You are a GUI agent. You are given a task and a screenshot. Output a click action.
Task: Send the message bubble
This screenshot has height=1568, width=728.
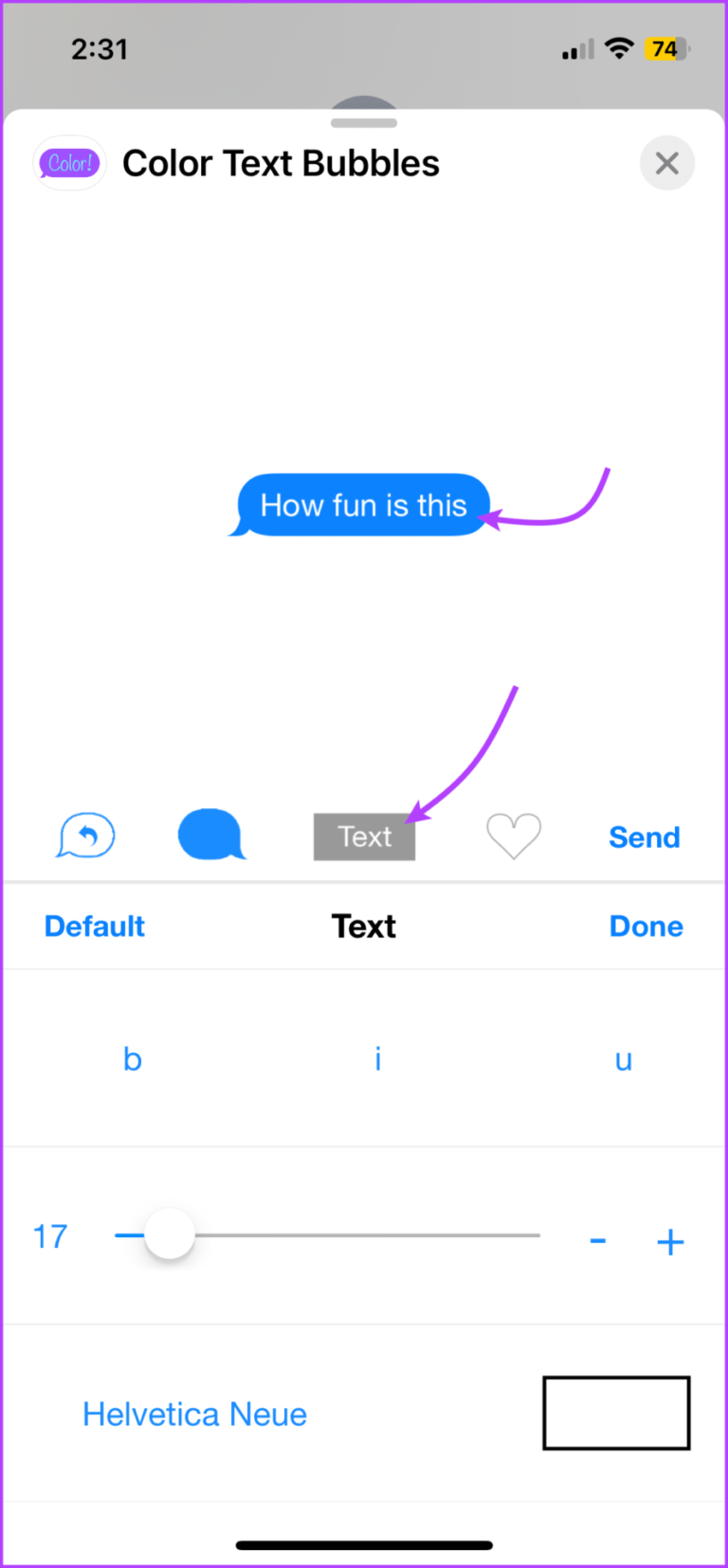pos(645,837)
